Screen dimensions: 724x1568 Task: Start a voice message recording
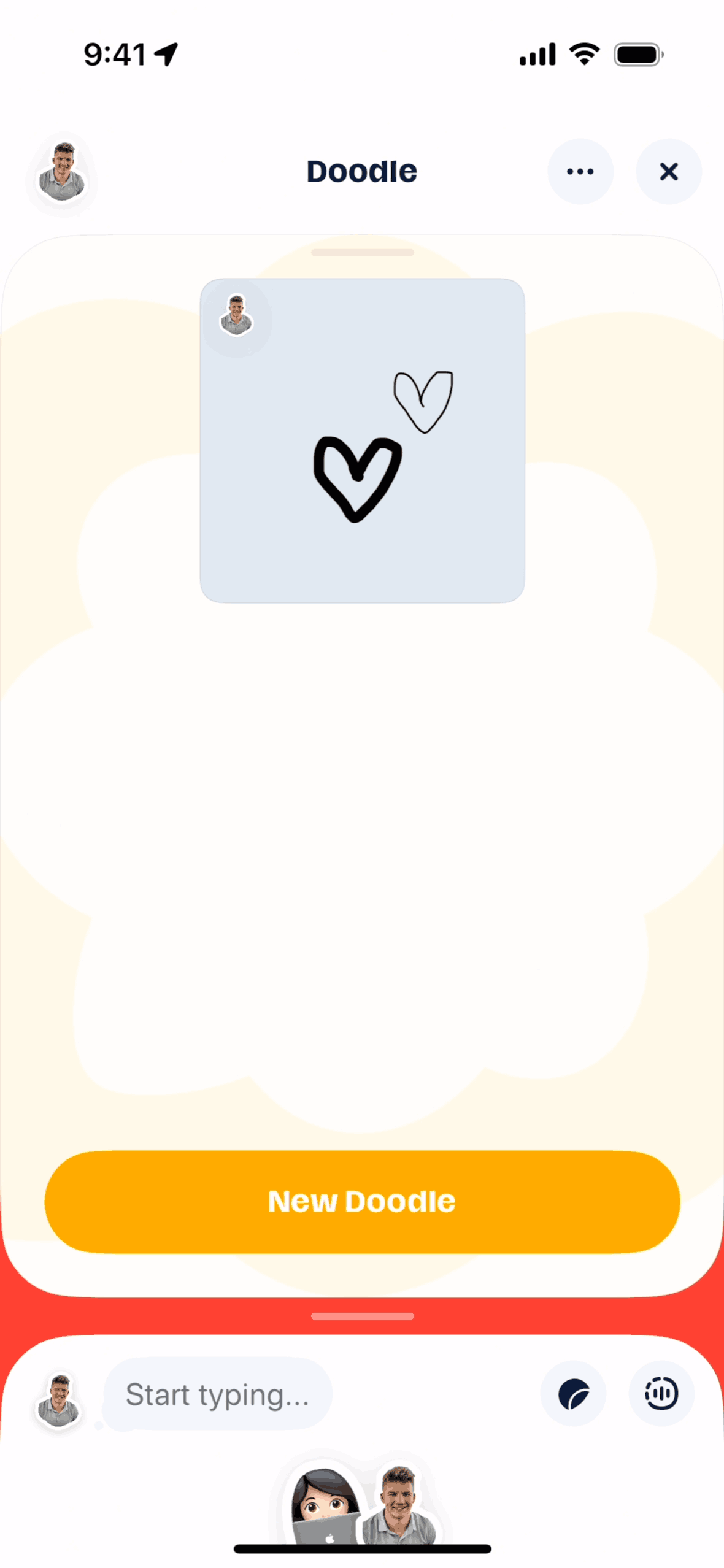coord(661,1394)
